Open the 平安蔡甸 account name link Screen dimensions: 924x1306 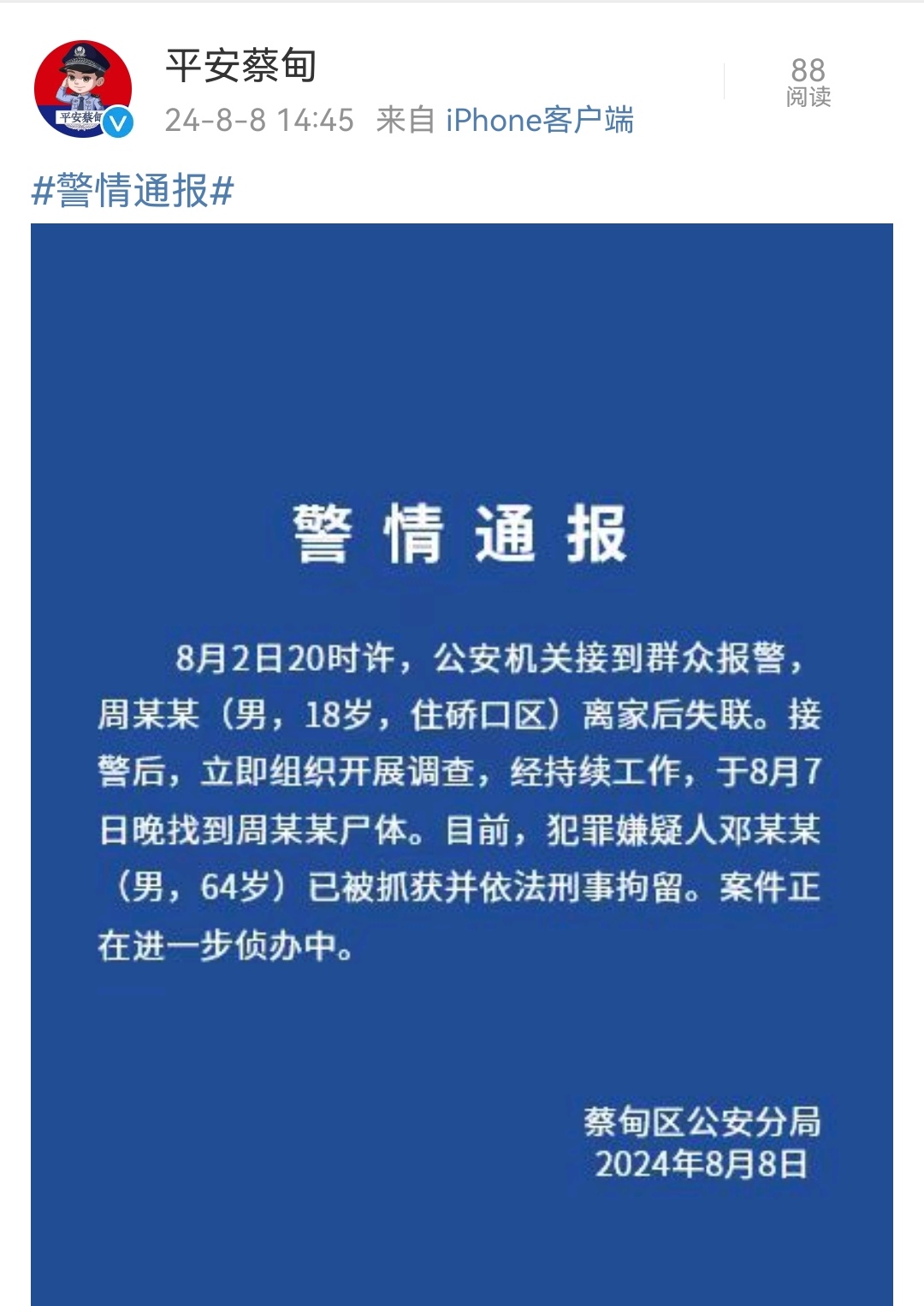(x=241, y=67)
